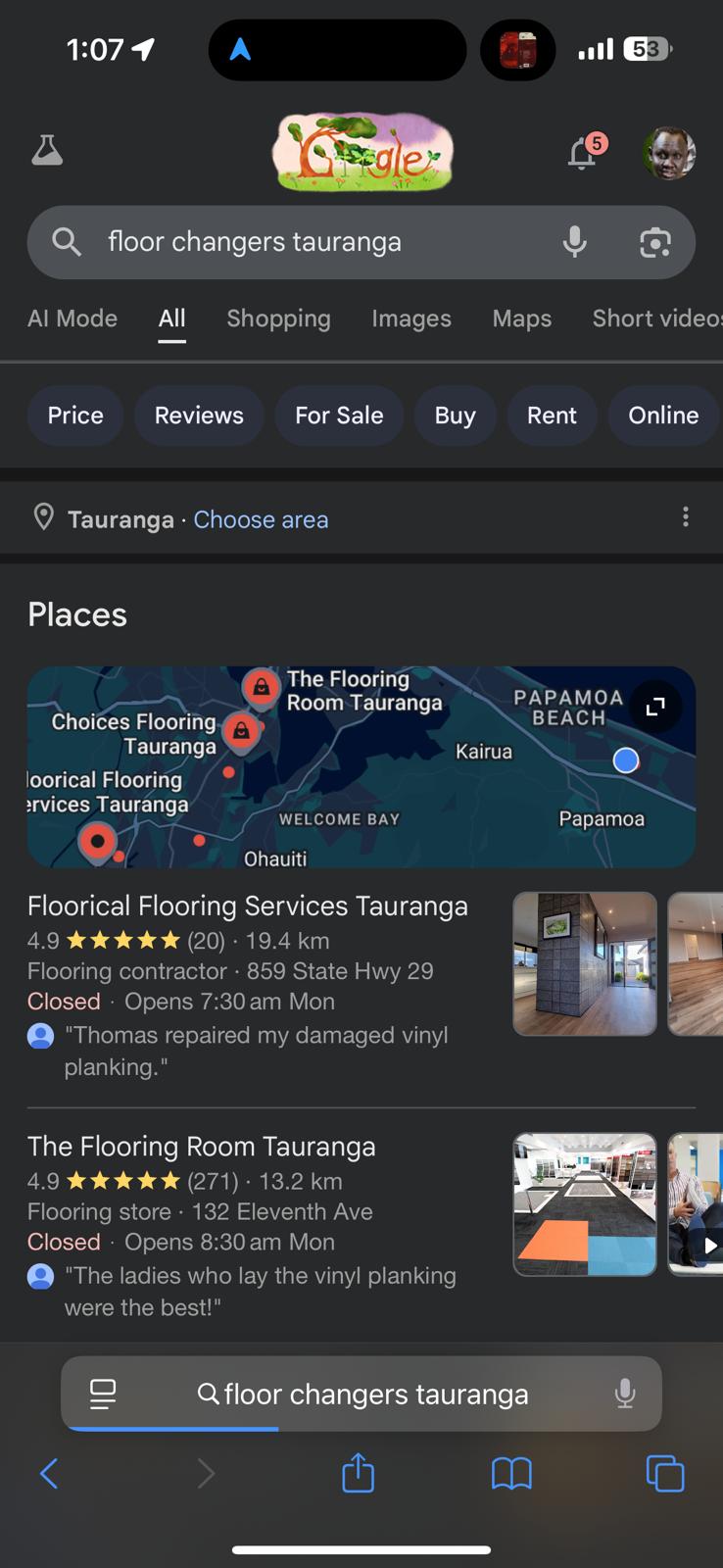Switch to the Shopping tab
The width and height of the screenshot is (723, 1568).
pyautogui.click(x=278, y=318)
